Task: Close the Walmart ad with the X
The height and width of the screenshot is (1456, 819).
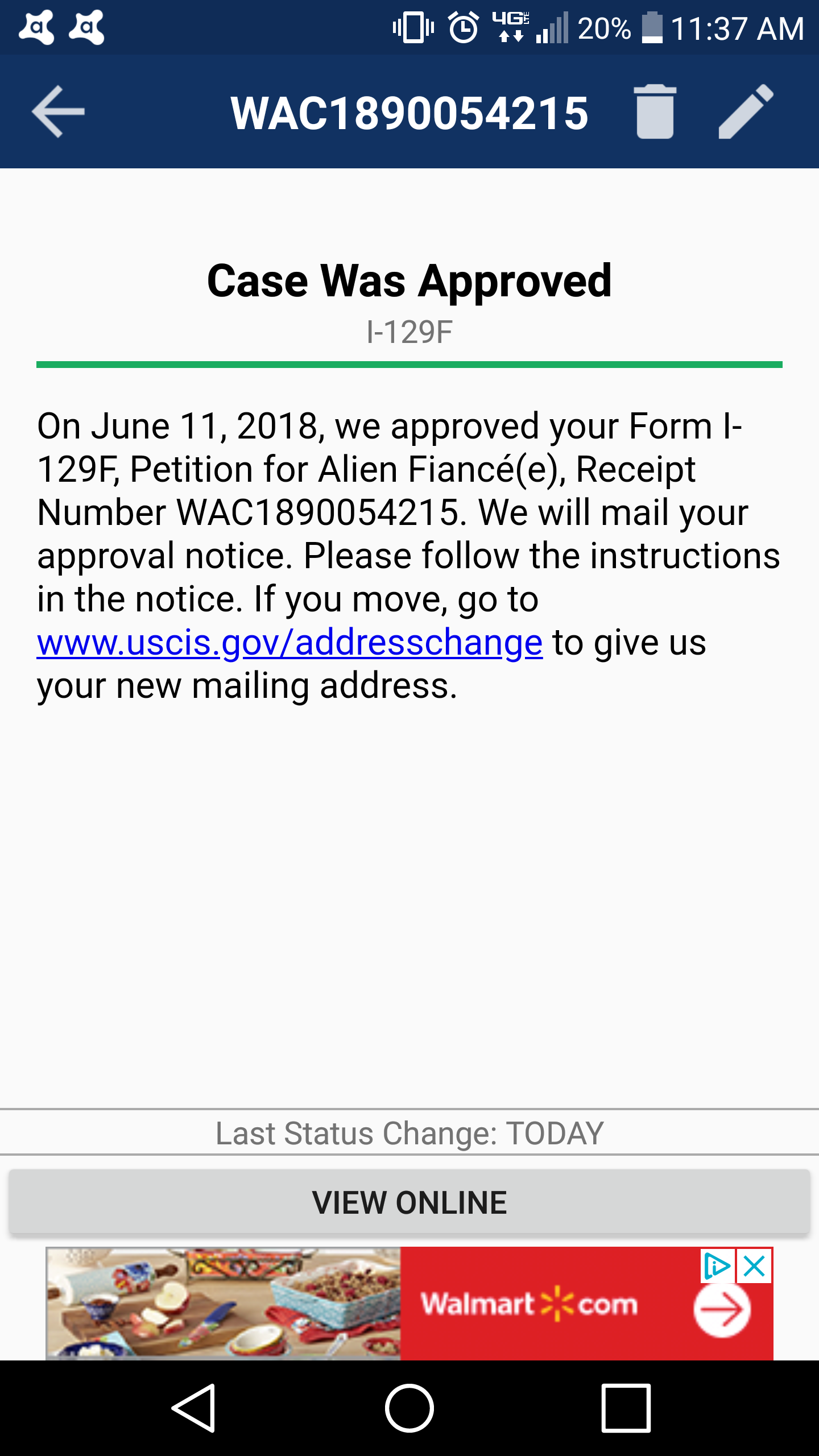Action: click(x=755, y=1266)
